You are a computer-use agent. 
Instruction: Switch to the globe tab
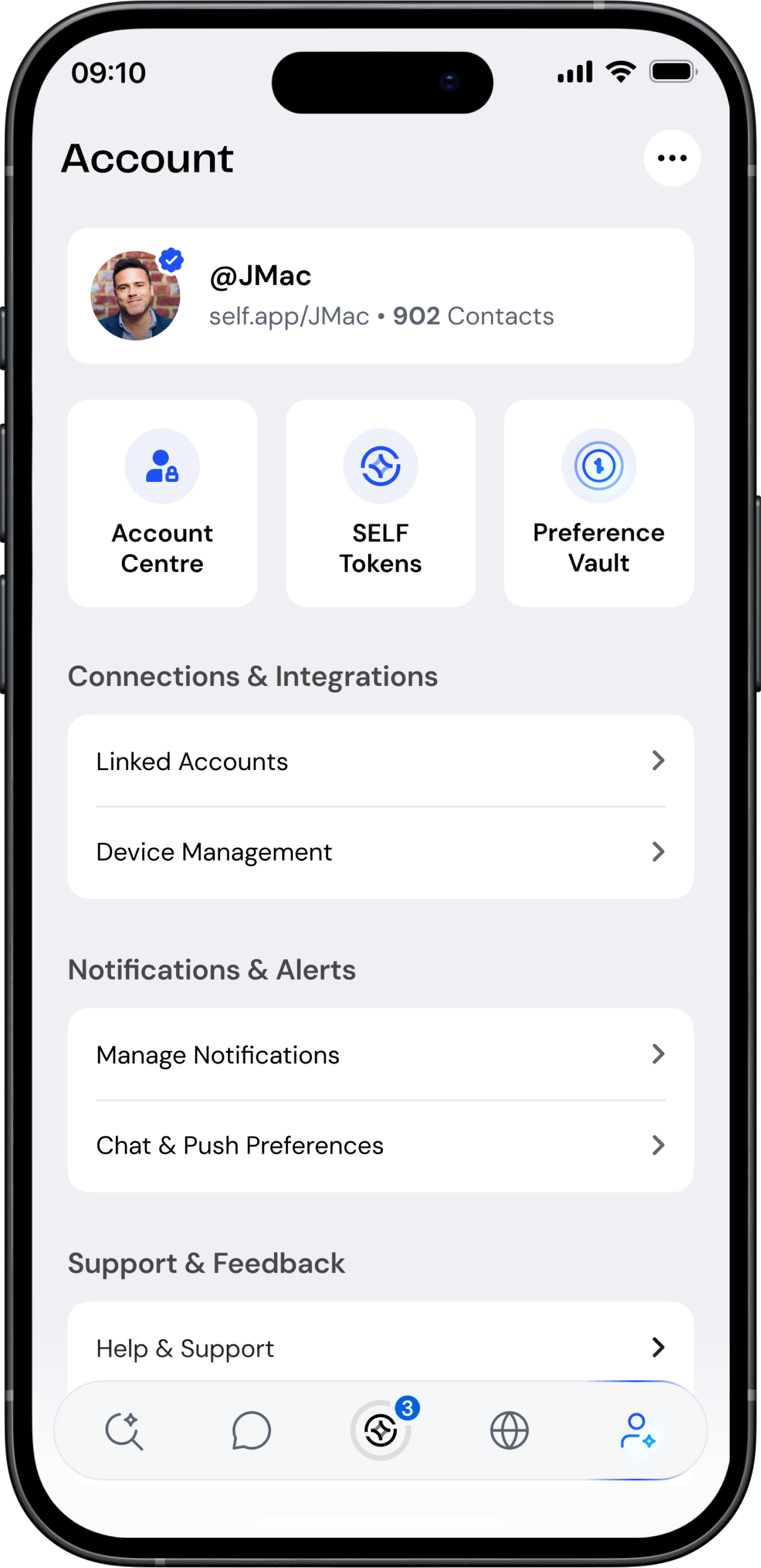pos(509,1431)
